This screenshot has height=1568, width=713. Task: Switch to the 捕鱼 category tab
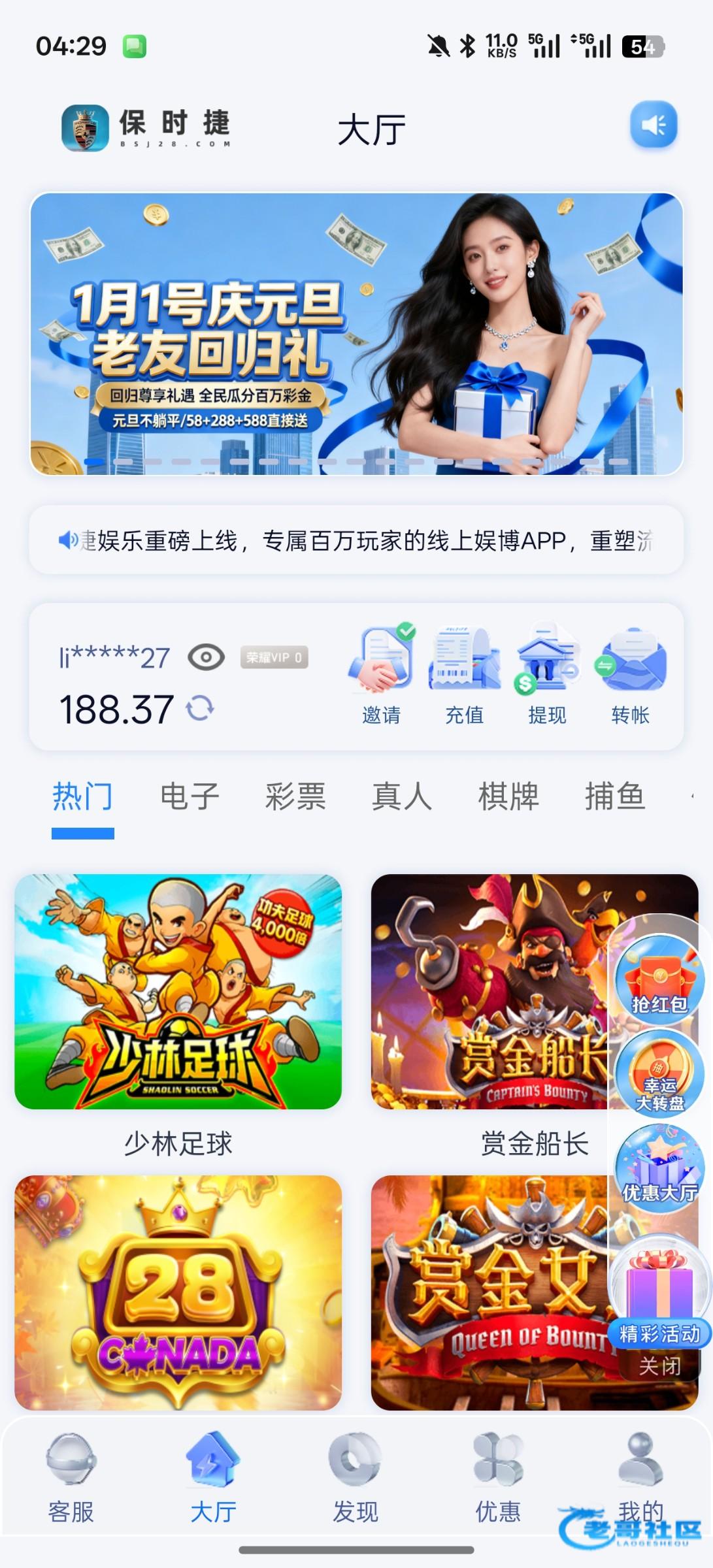coord(614,796)
